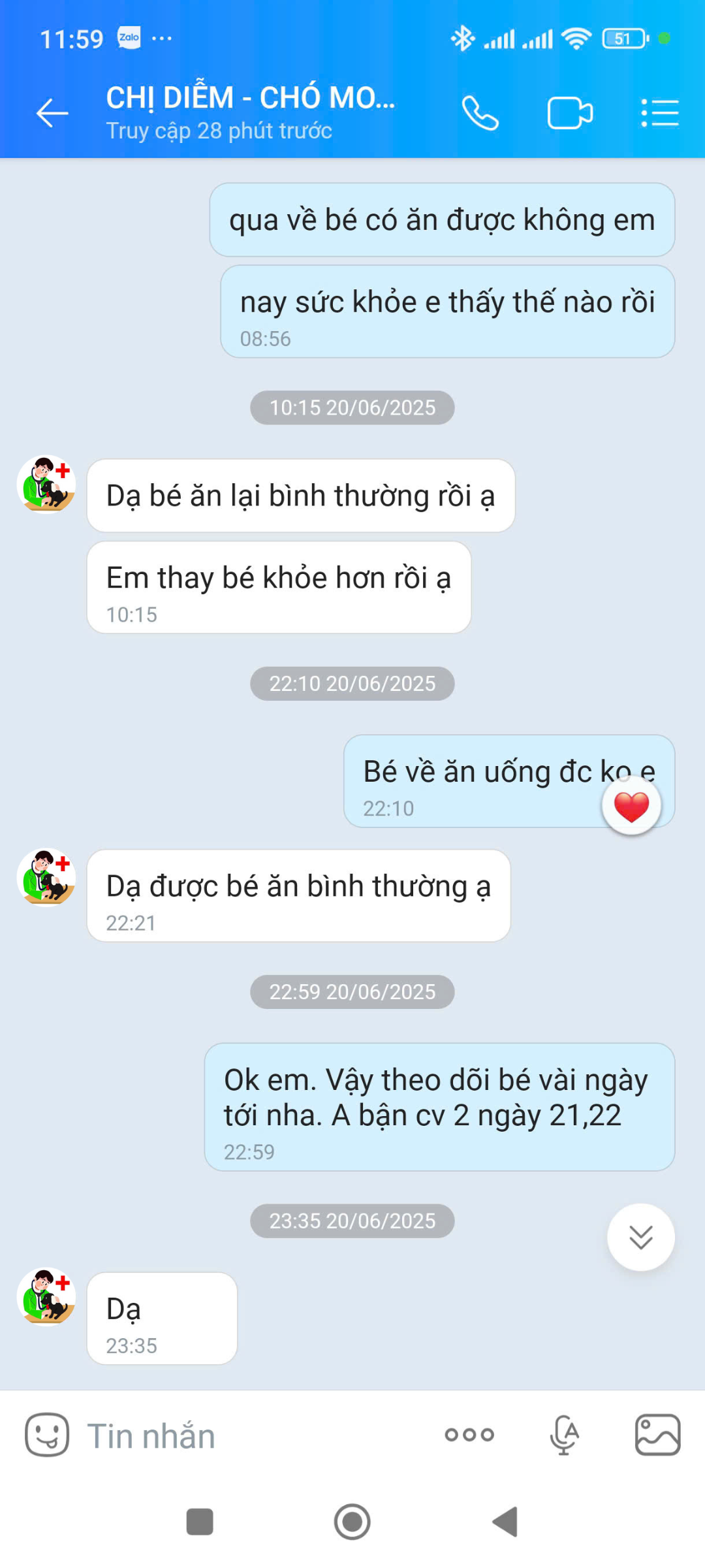
Task: Start a video call with Chị Diễm
Action: [x=569, y=114]
